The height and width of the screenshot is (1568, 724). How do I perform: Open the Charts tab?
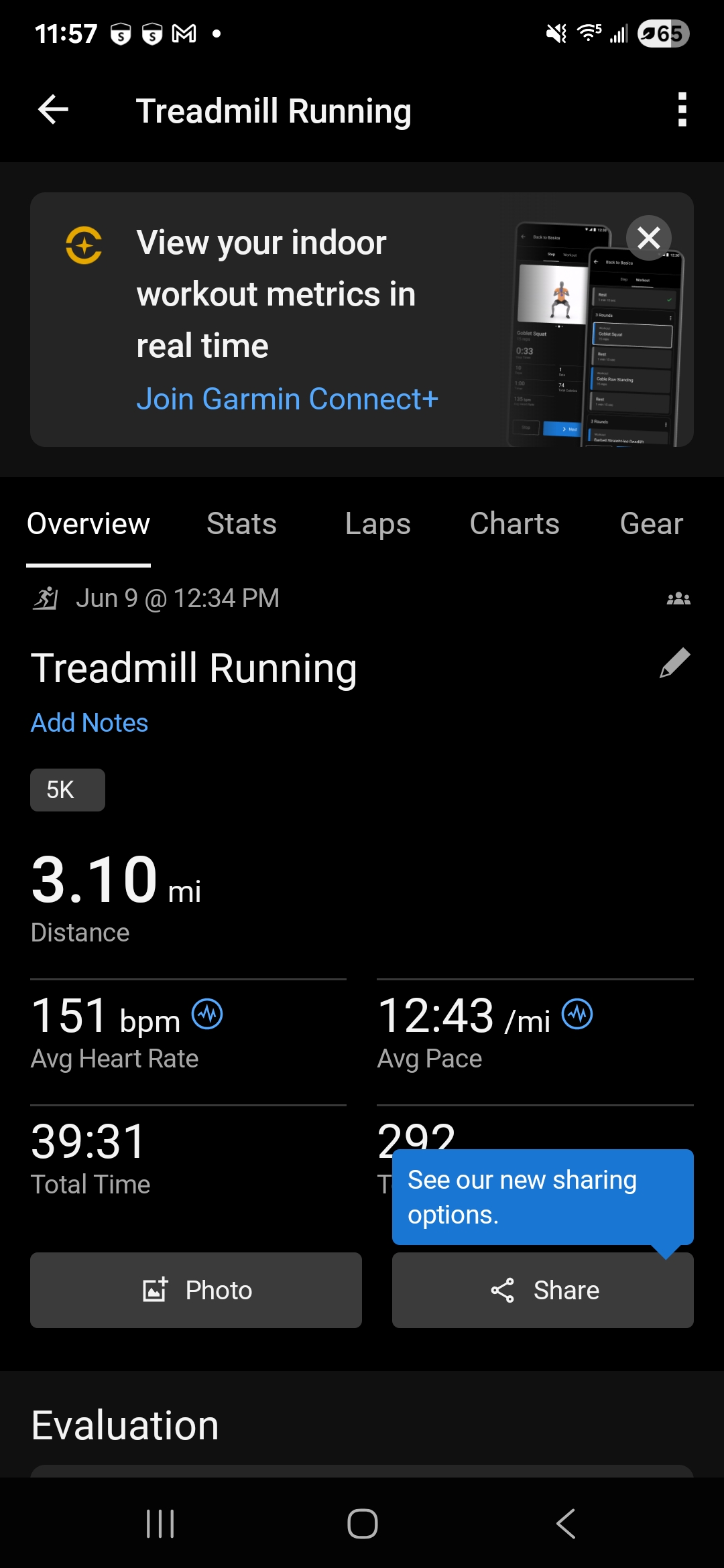pos(514,524)
